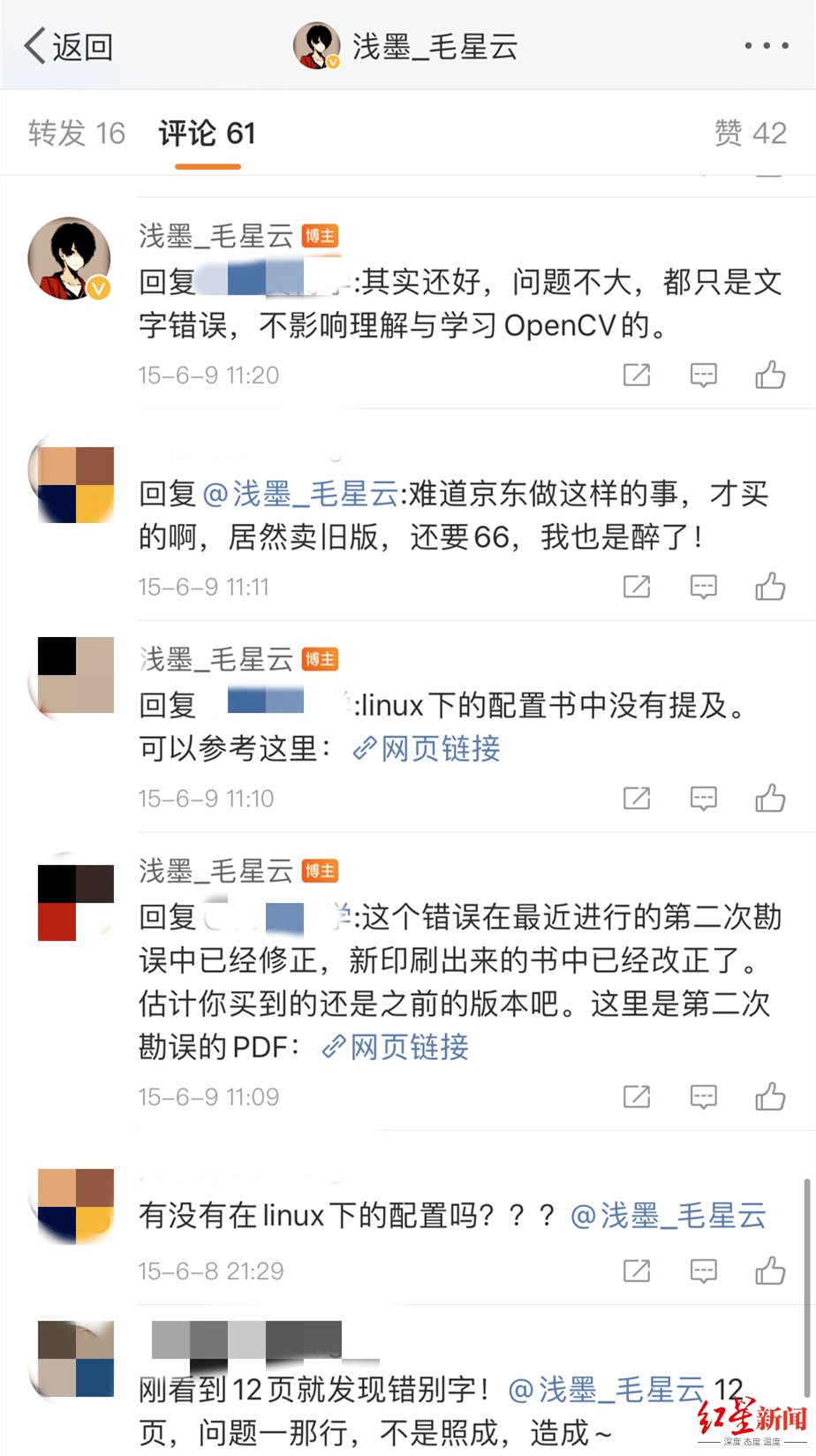Like the comment posted at 11:20
The image size is (816, 1456).
coord(770,375)
